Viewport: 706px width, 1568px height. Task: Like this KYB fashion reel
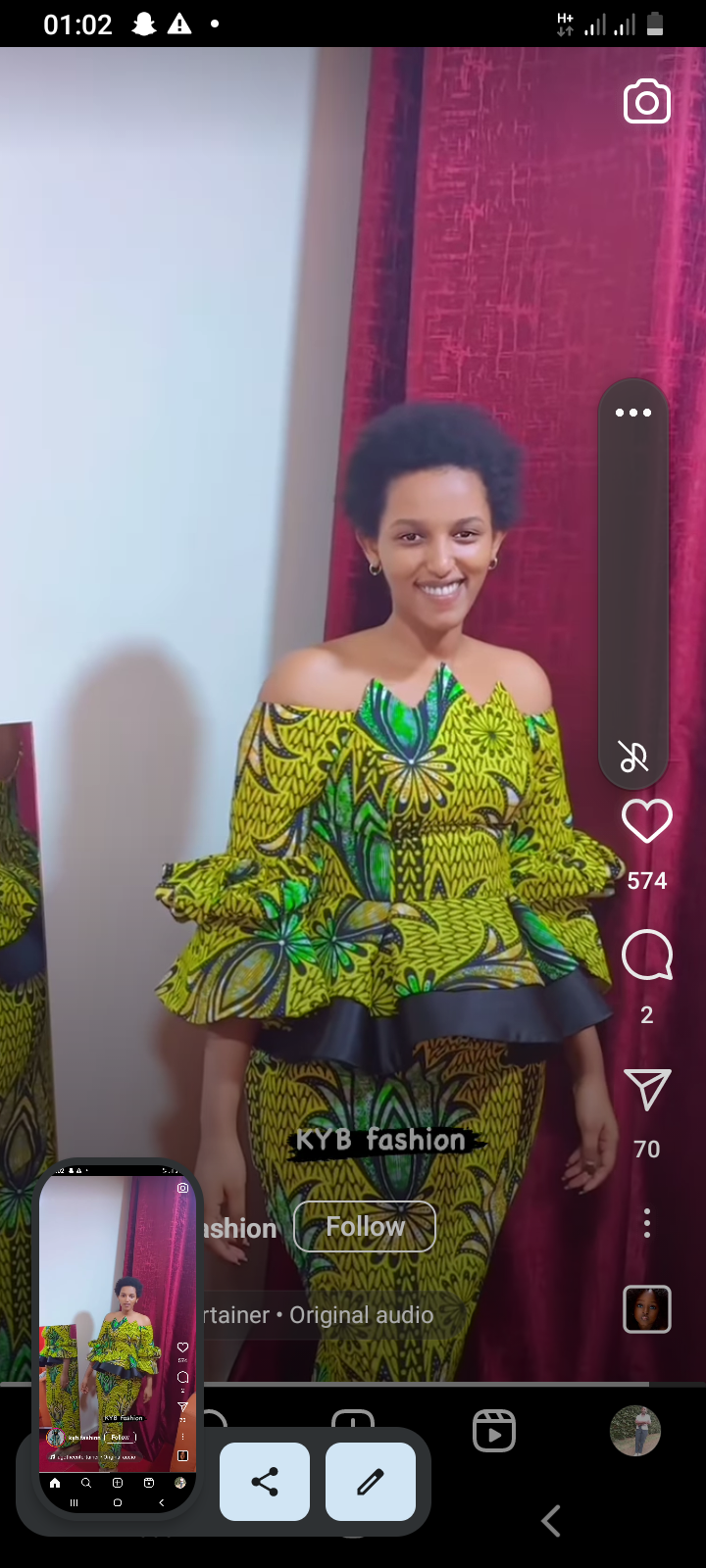pos(647,821)
